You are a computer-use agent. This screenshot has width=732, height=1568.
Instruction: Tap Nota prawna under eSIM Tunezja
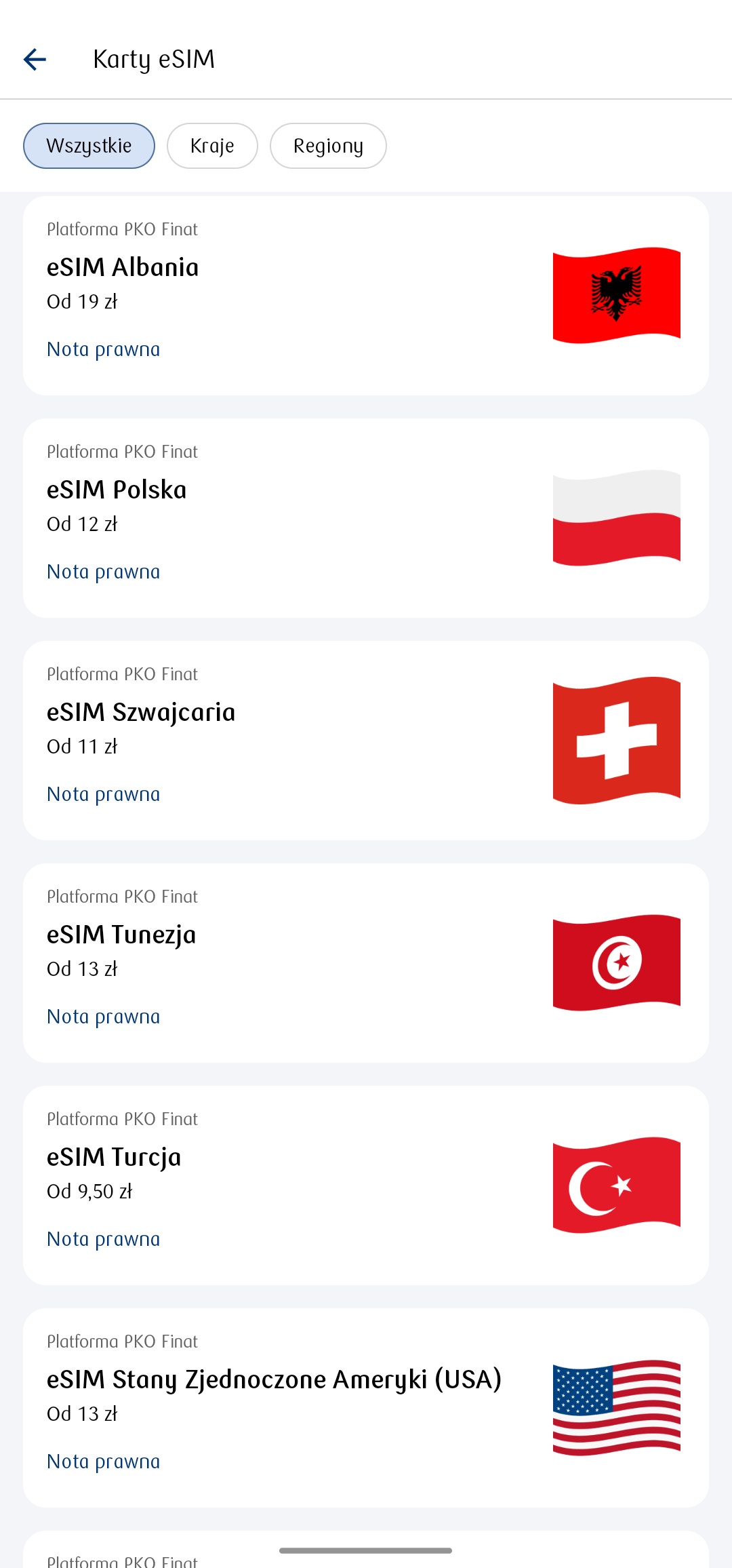tap(104, 1017)
